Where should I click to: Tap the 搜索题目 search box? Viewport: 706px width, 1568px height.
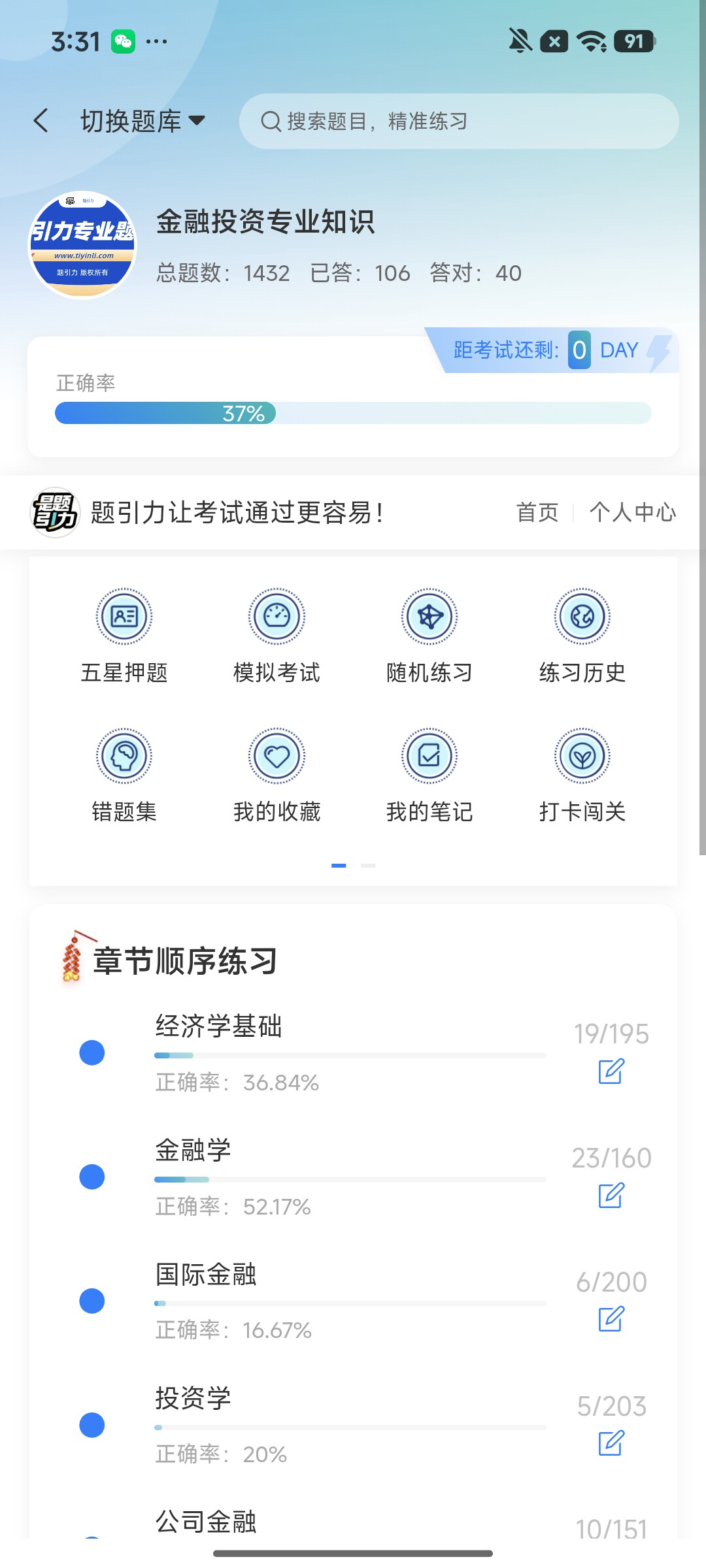pos(459,121)
